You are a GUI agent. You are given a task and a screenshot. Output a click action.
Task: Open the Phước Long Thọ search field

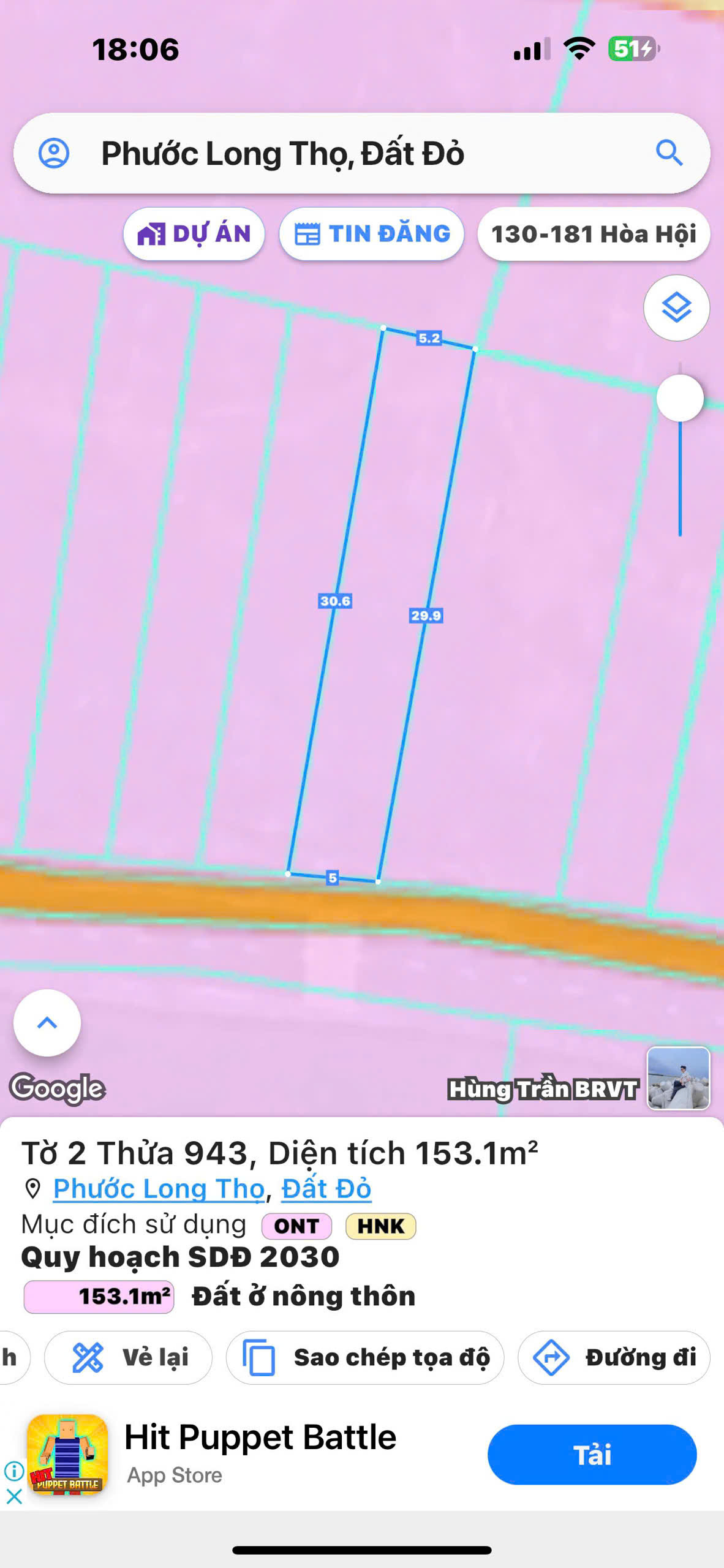(x=355, y=153)
